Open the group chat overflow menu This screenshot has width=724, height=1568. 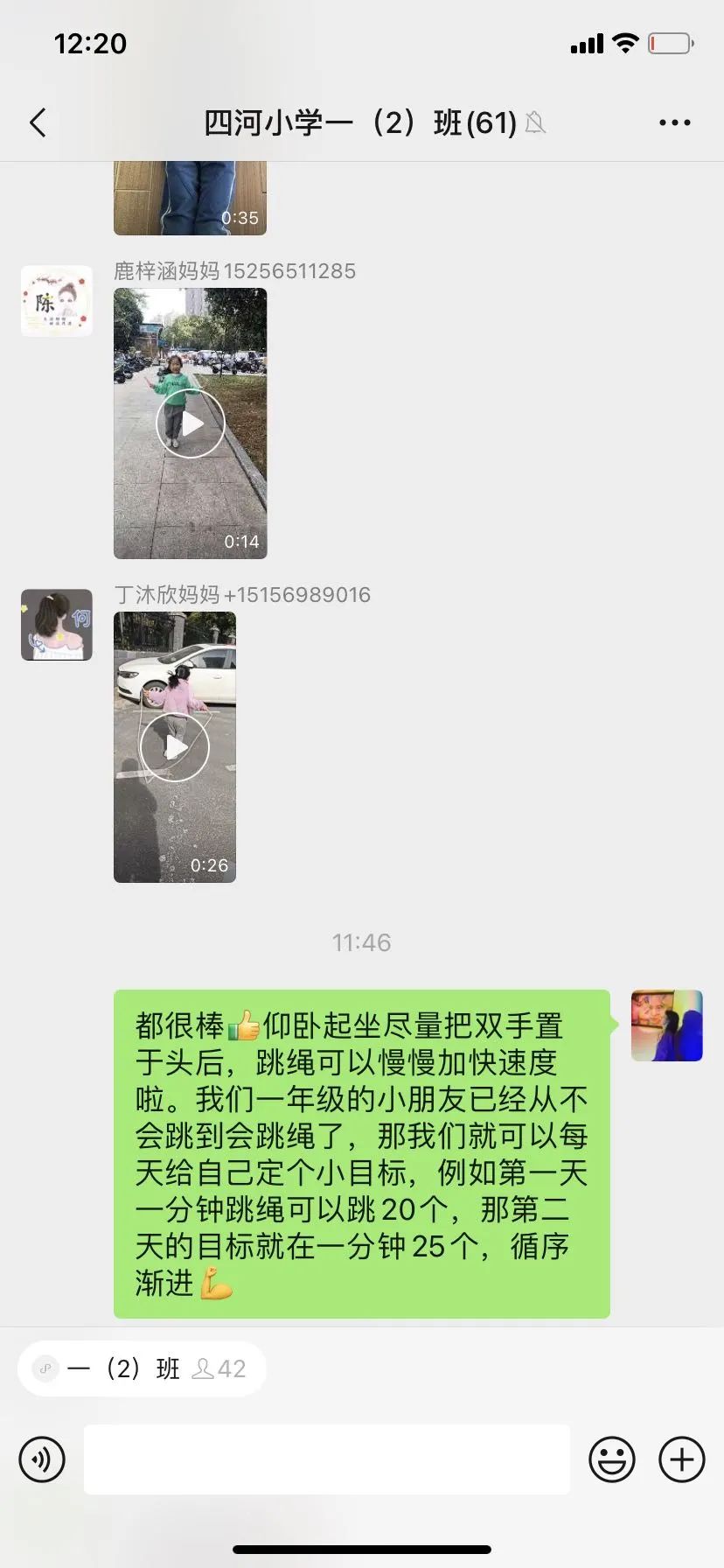point(674,123)
